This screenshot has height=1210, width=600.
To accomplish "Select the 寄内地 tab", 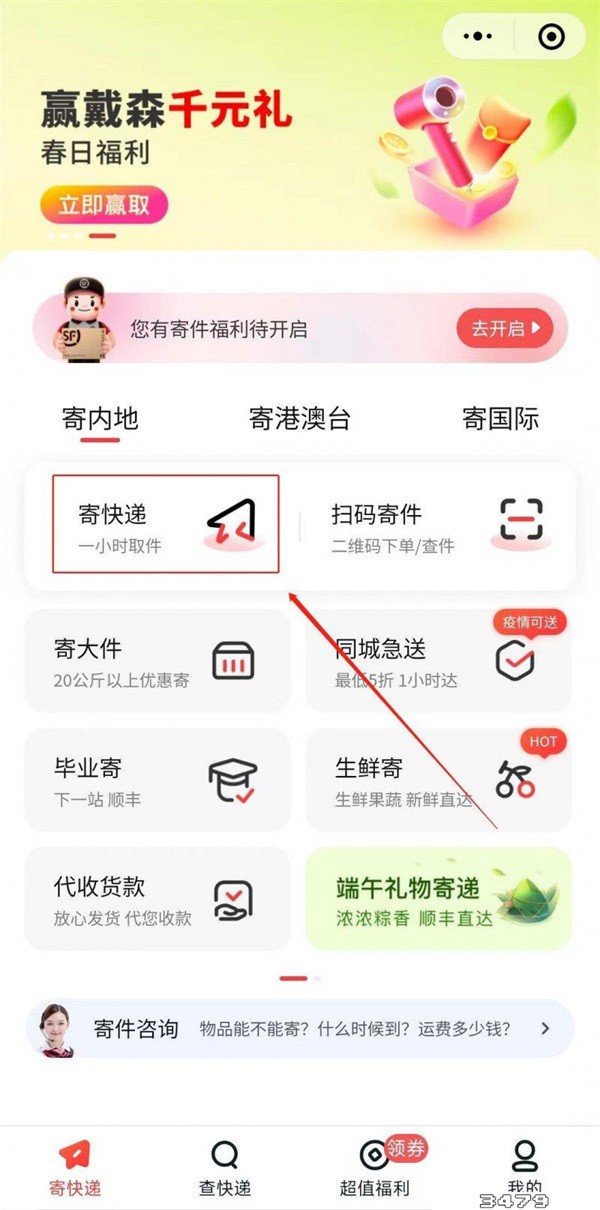I will (x=100, y=419).
